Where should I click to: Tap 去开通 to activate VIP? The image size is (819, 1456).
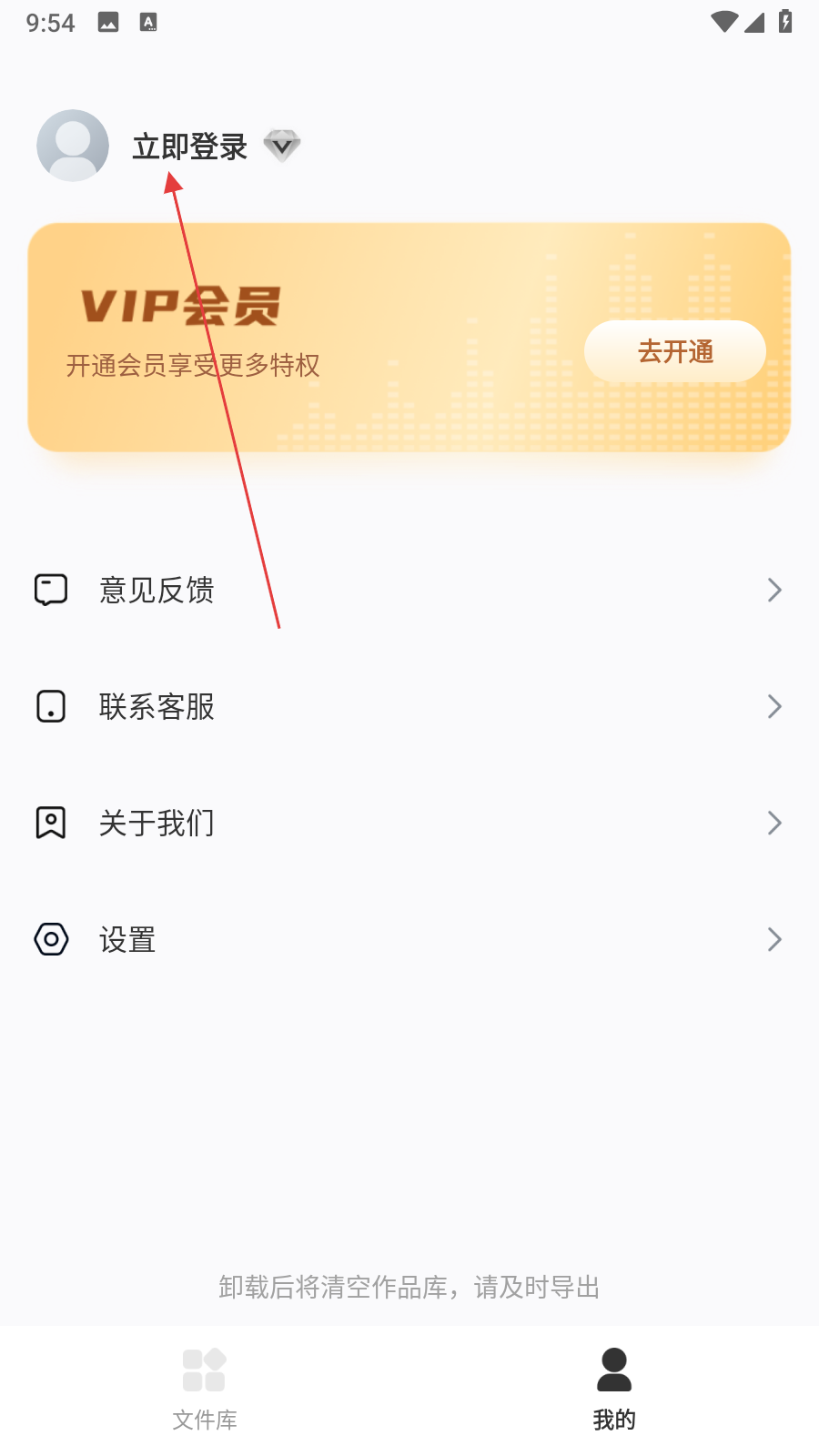coord(674,351)
